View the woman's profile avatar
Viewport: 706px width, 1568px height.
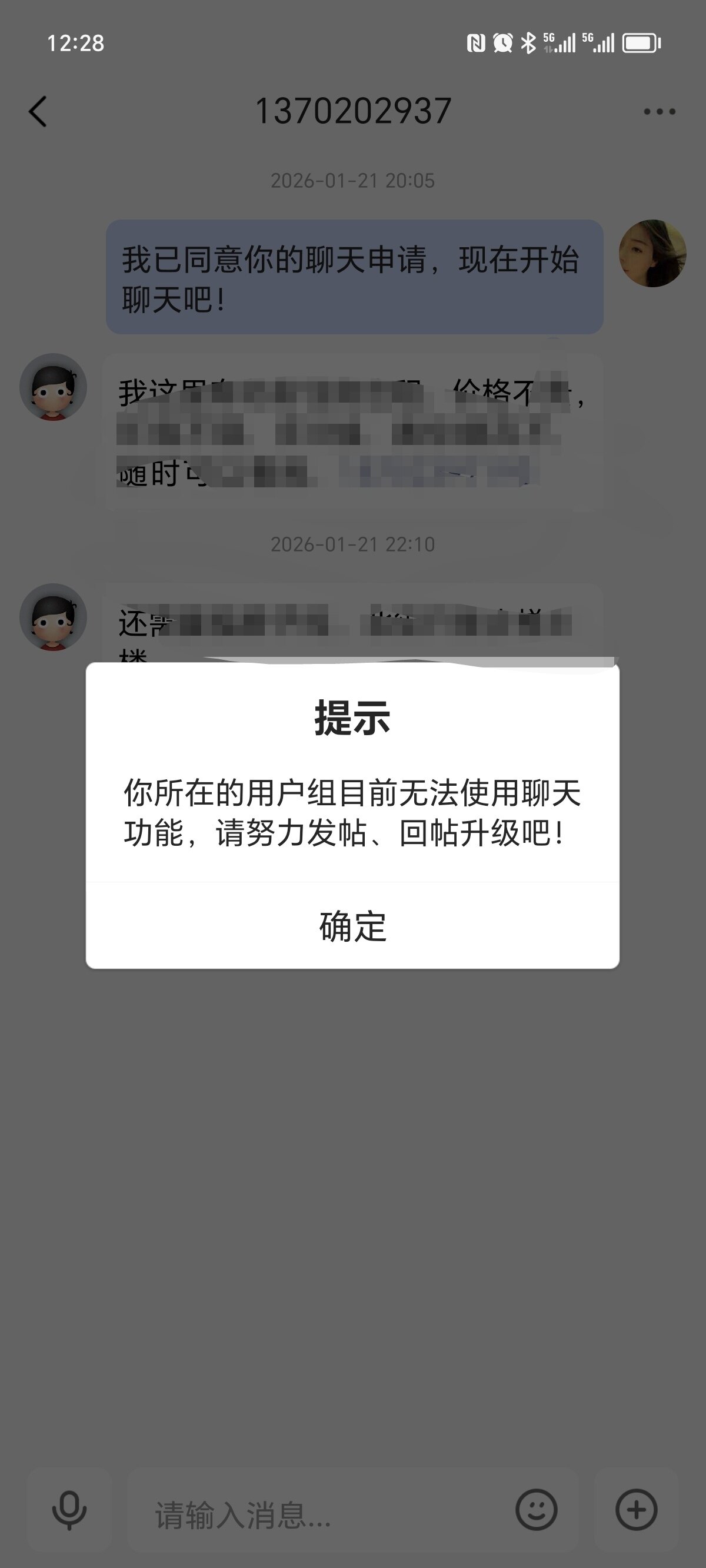pyautogui.click(x=652, y=253)
